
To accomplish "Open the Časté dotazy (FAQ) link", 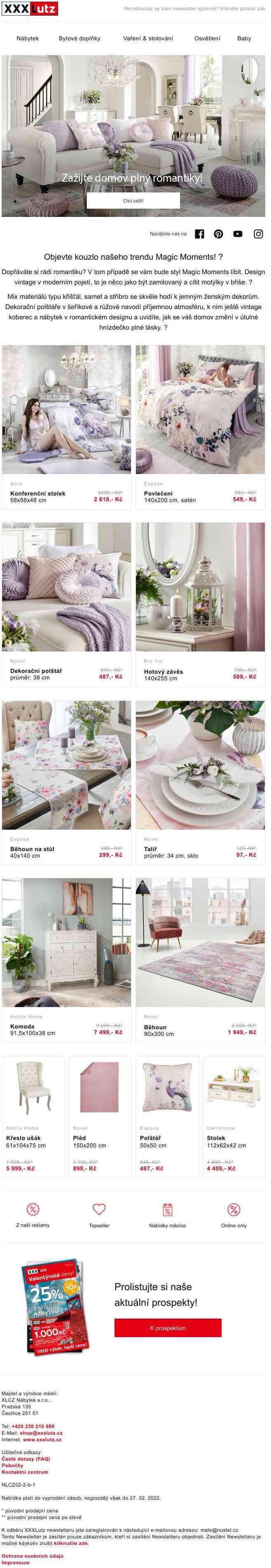I will point(26,1459).
